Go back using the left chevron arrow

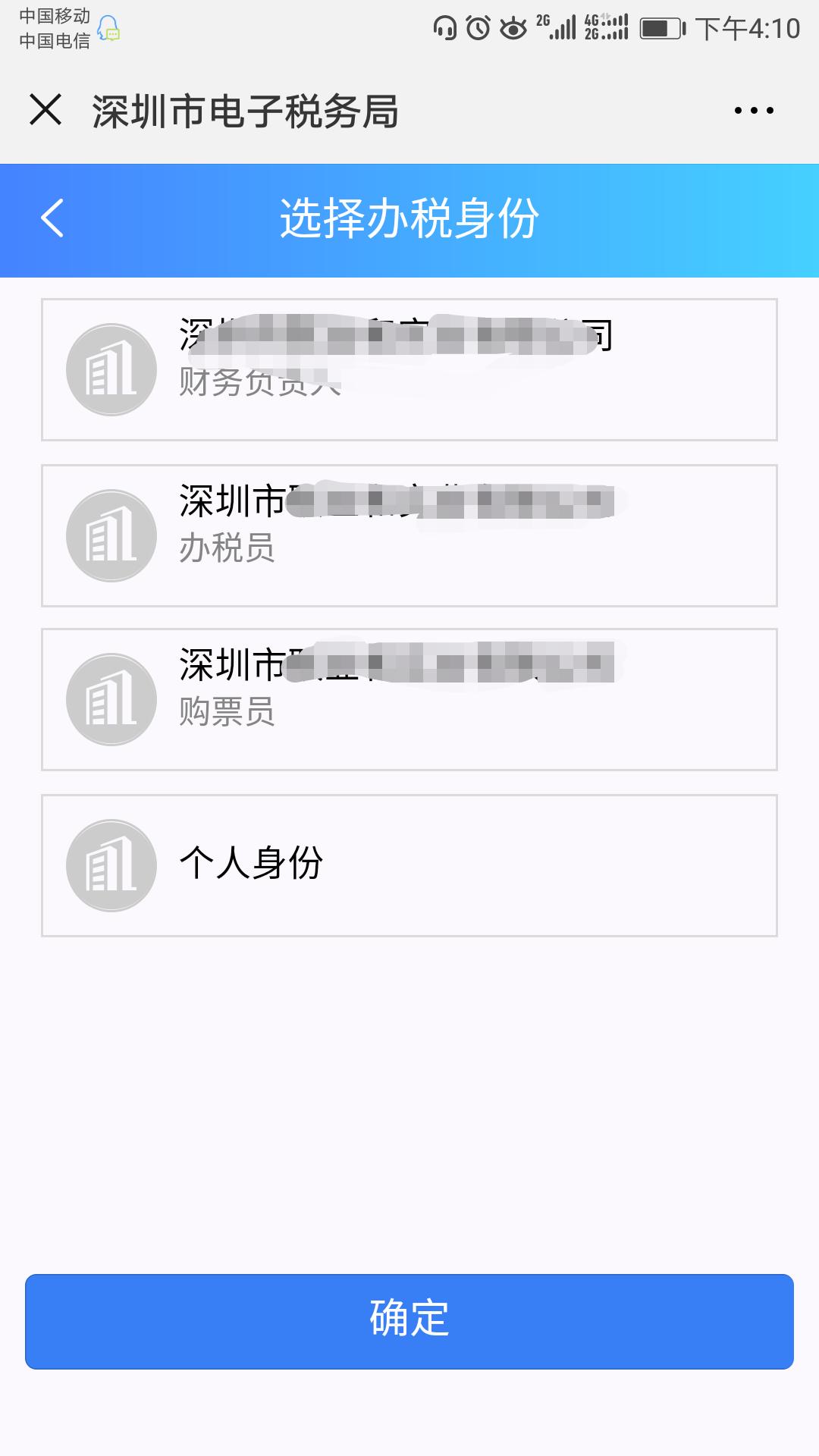51,219
